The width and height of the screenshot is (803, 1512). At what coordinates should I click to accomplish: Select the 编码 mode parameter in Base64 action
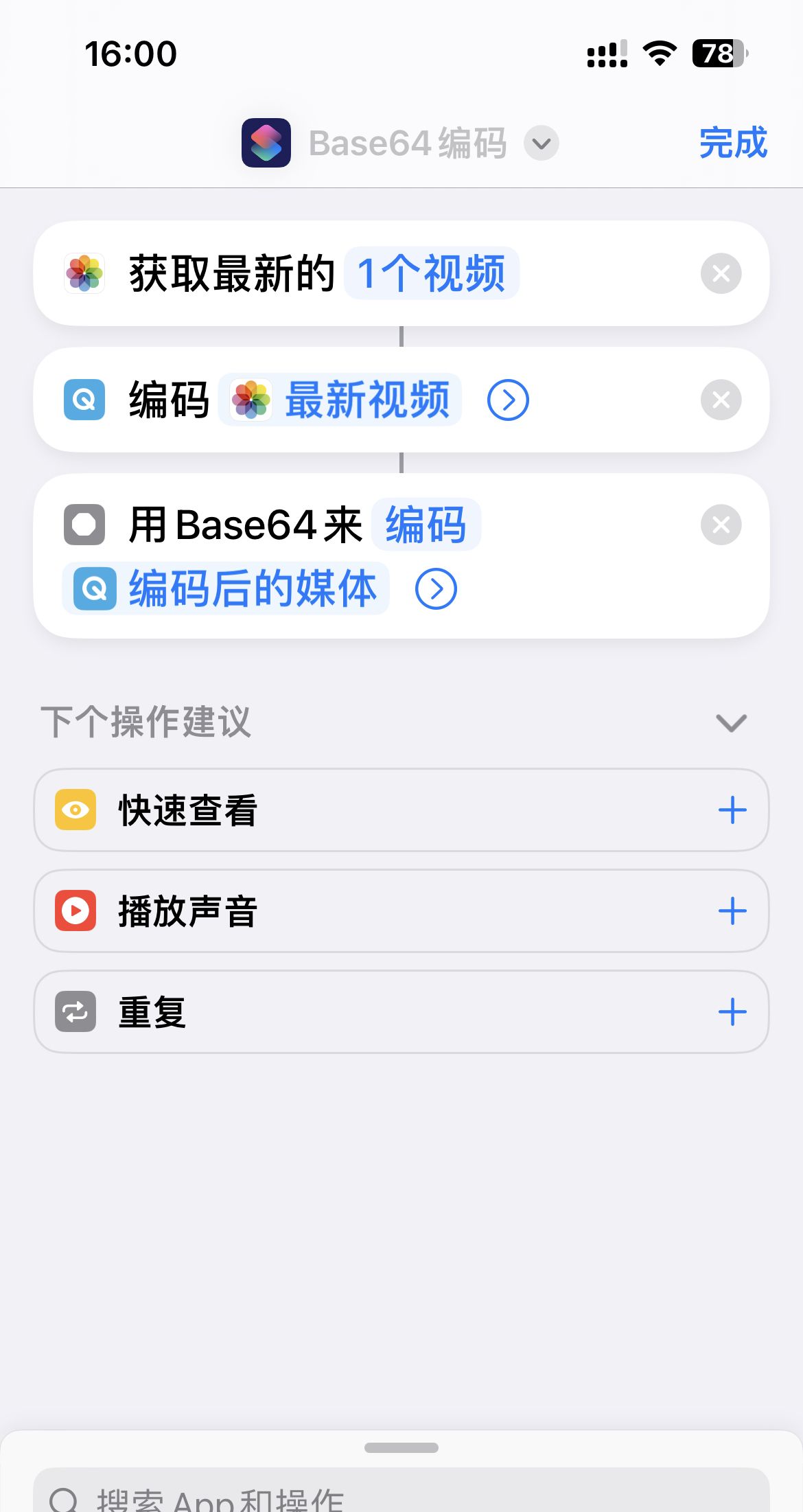point(426,525)
